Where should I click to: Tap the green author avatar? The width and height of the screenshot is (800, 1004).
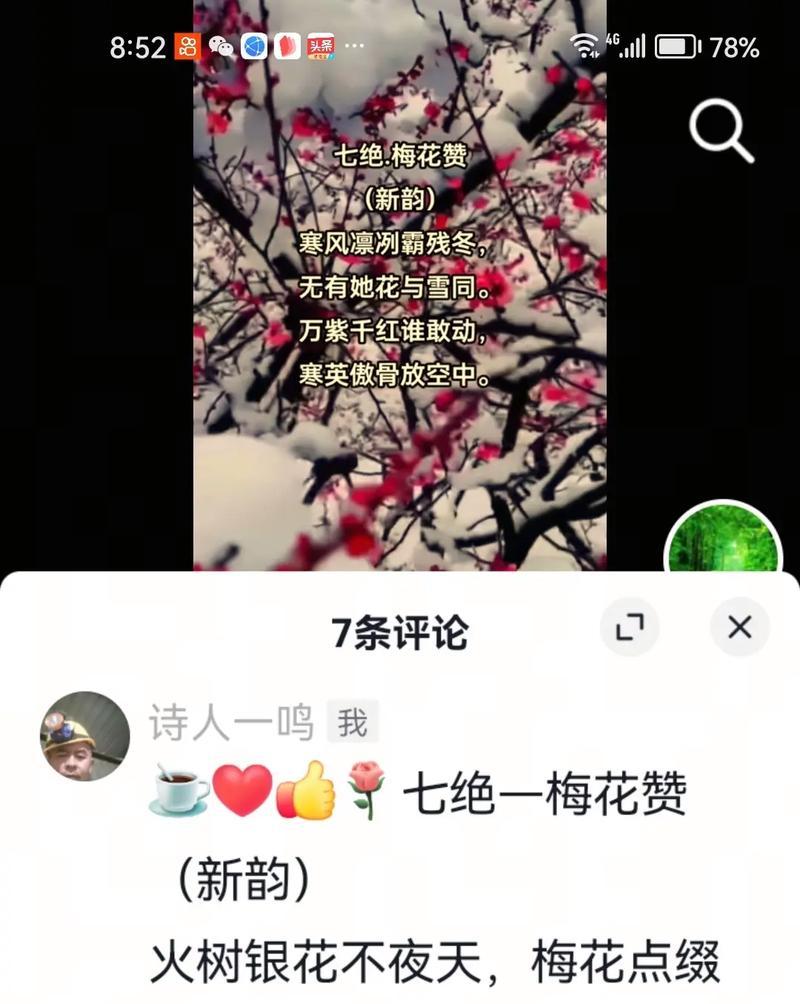[x=723, y=543]
